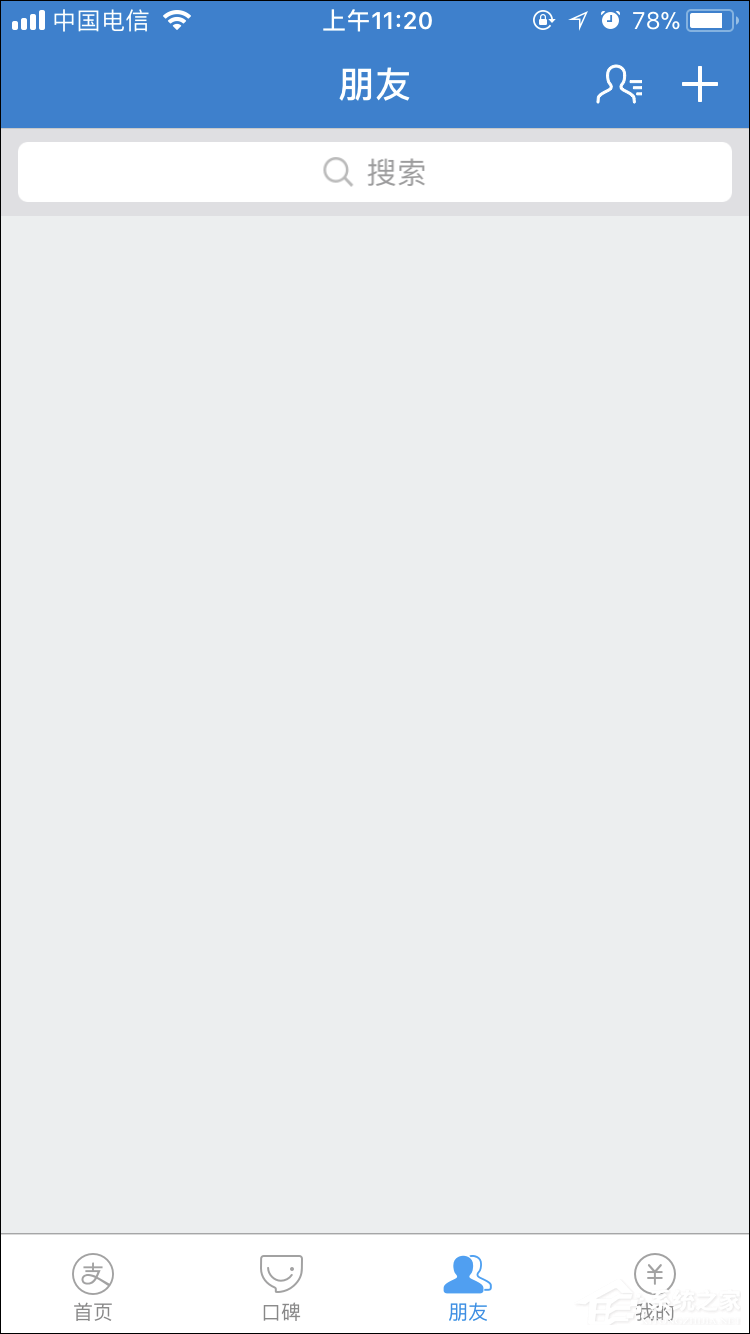Tap the plus icon to add a friend

[699, 85]
